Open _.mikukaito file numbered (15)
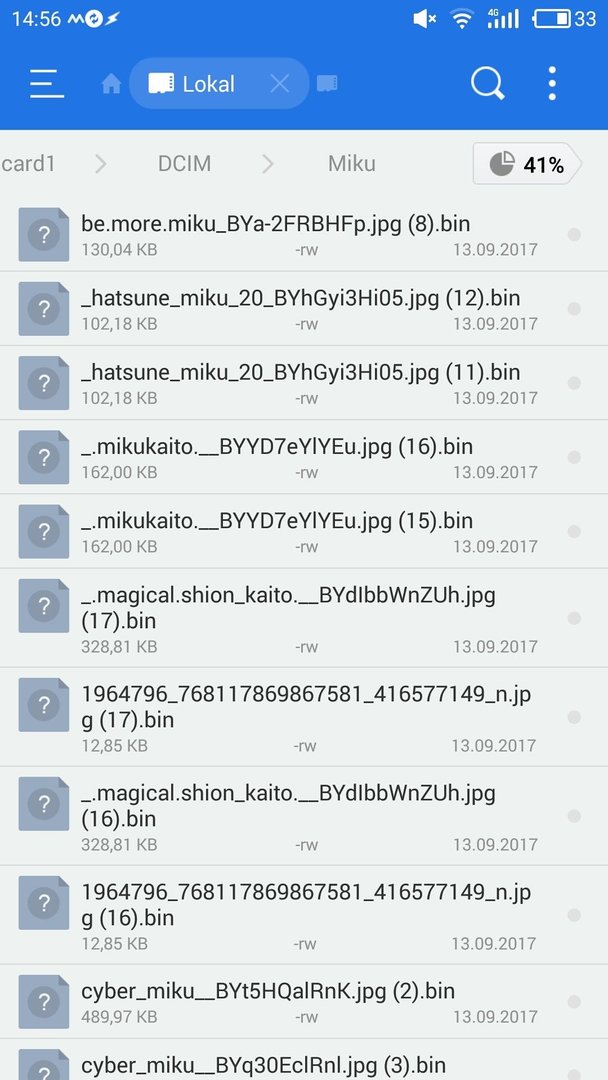 304,532
